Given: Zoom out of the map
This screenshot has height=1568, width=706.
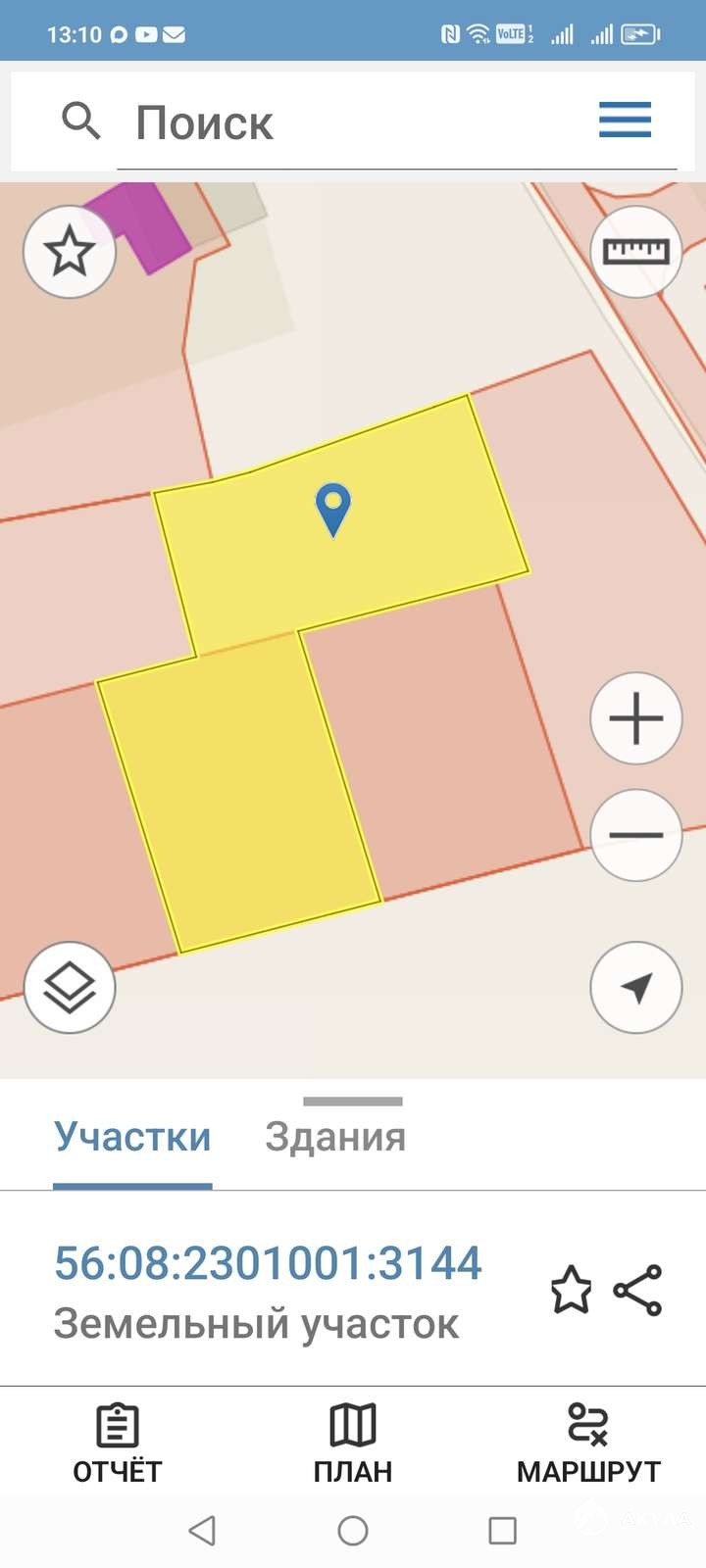Looking at the screenshot, I should [x=636, y=835].
